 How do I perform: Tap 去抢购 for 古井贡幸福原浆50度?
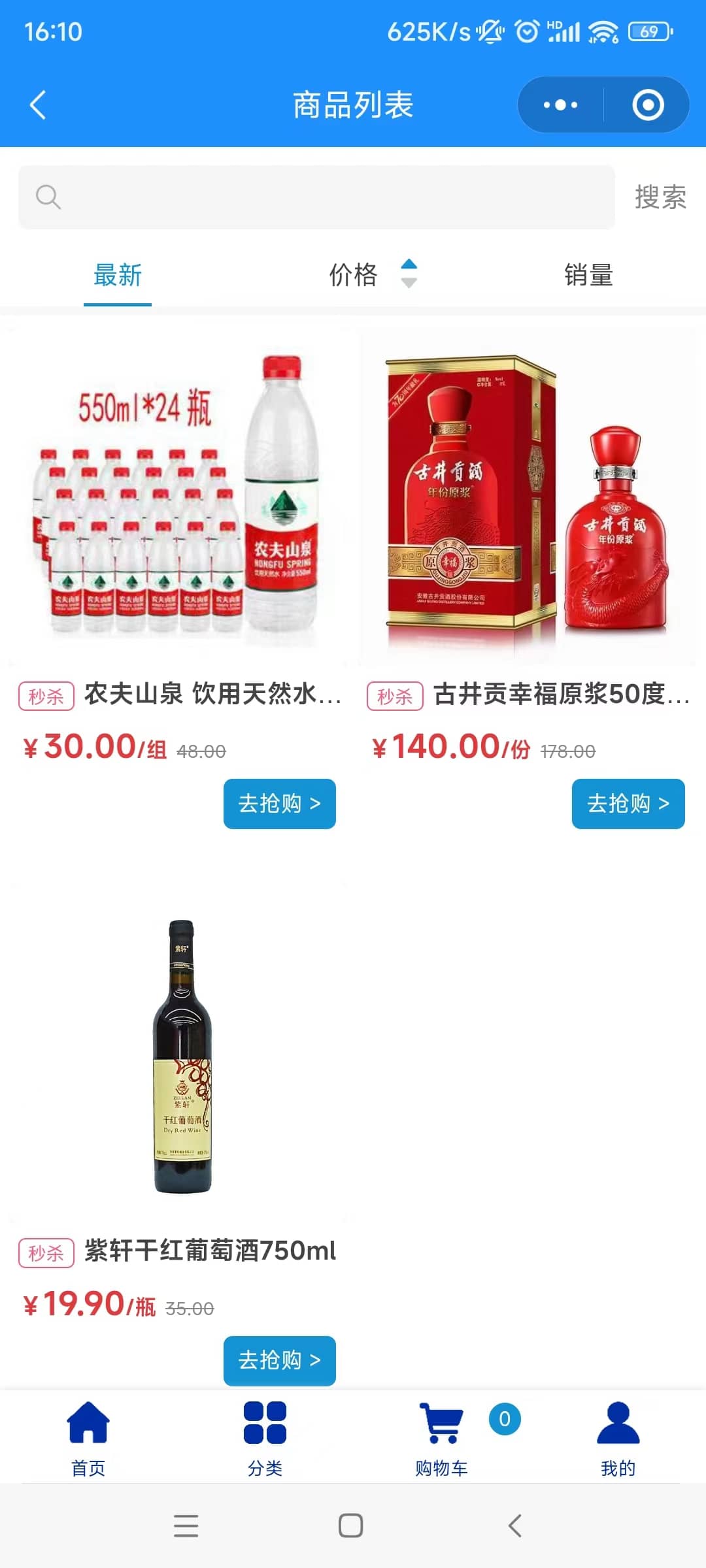tap(628, 804)
